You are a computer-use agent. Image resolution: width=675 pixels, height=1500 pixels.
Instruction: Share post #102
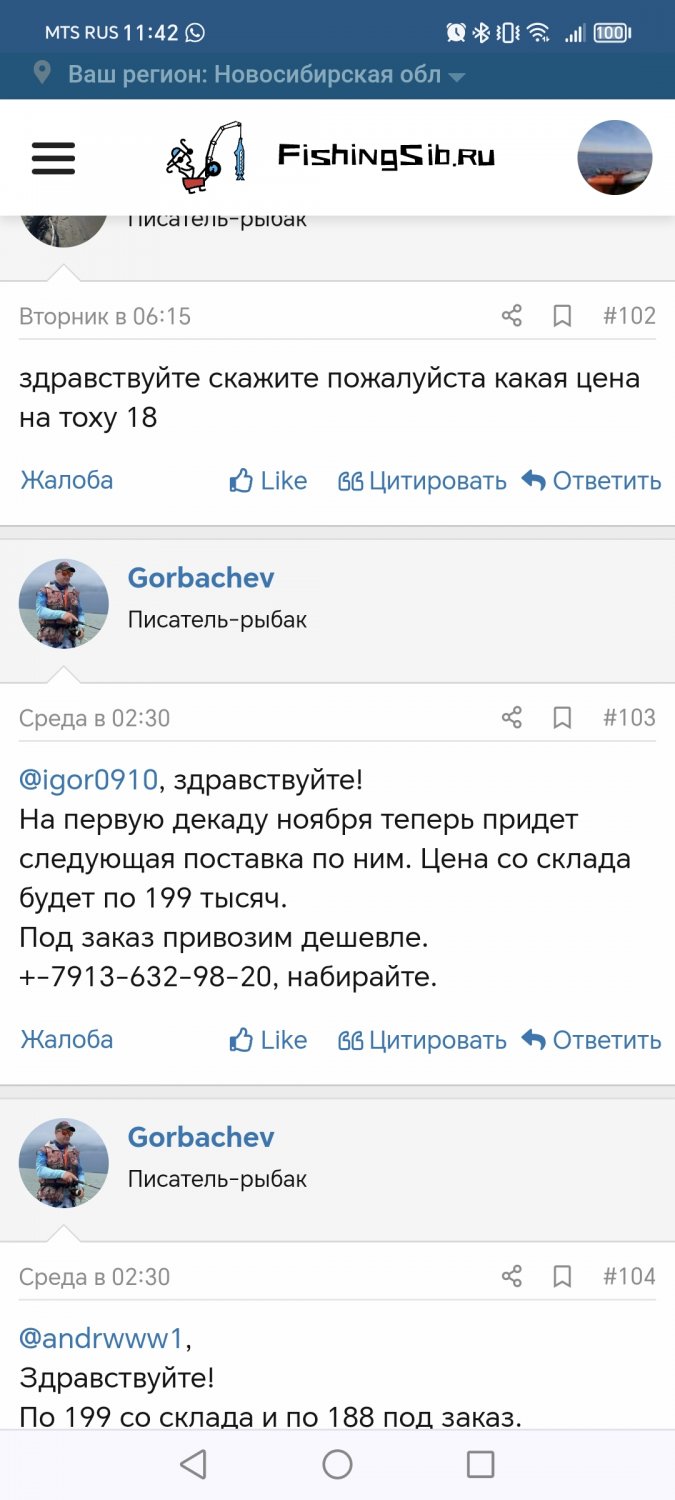click(512, 317)
